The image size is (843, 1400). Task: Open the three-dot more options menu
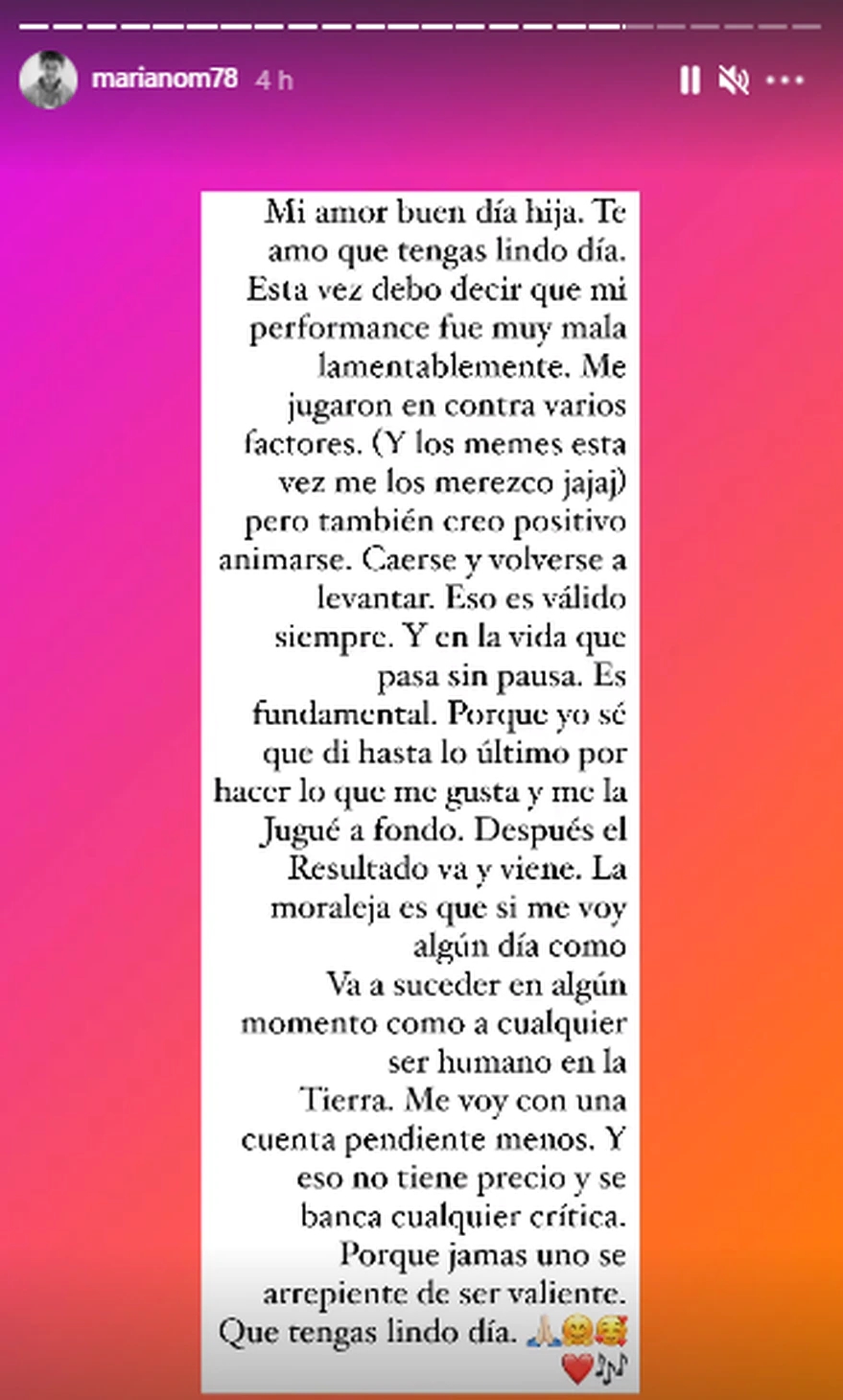click(785, 81)
